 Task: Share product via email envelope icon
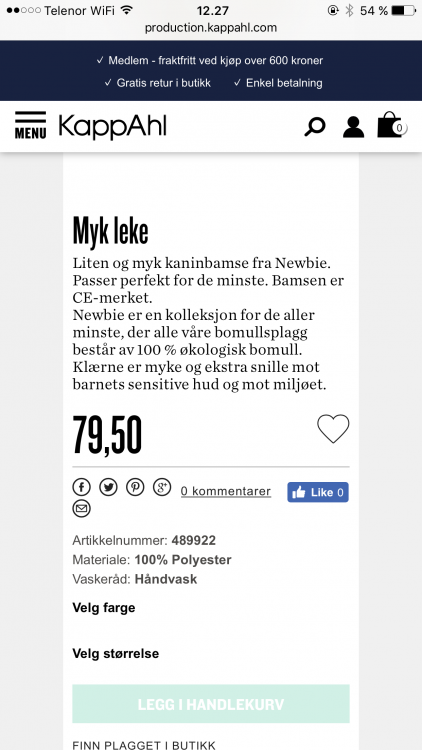tap(81, 508)
